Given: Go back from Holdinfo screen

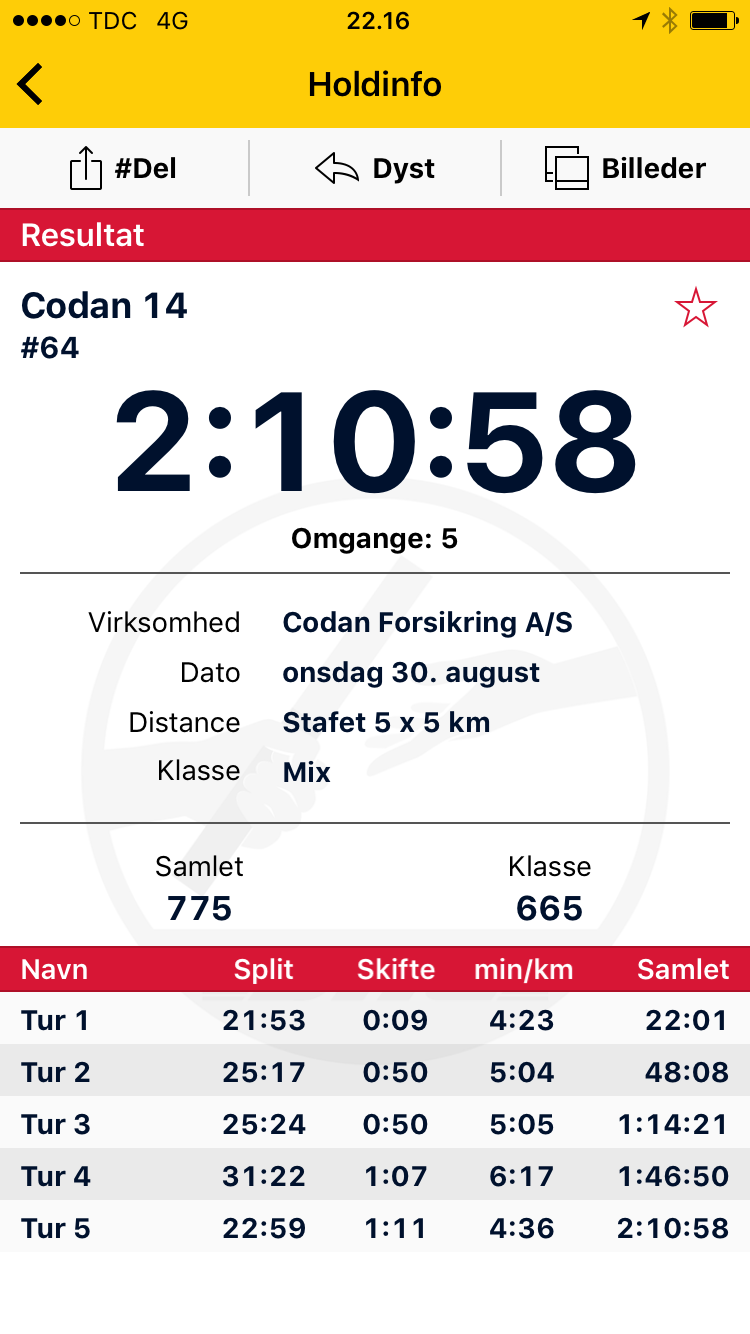Looking at the screenshot, I should (x=31, y=84).
